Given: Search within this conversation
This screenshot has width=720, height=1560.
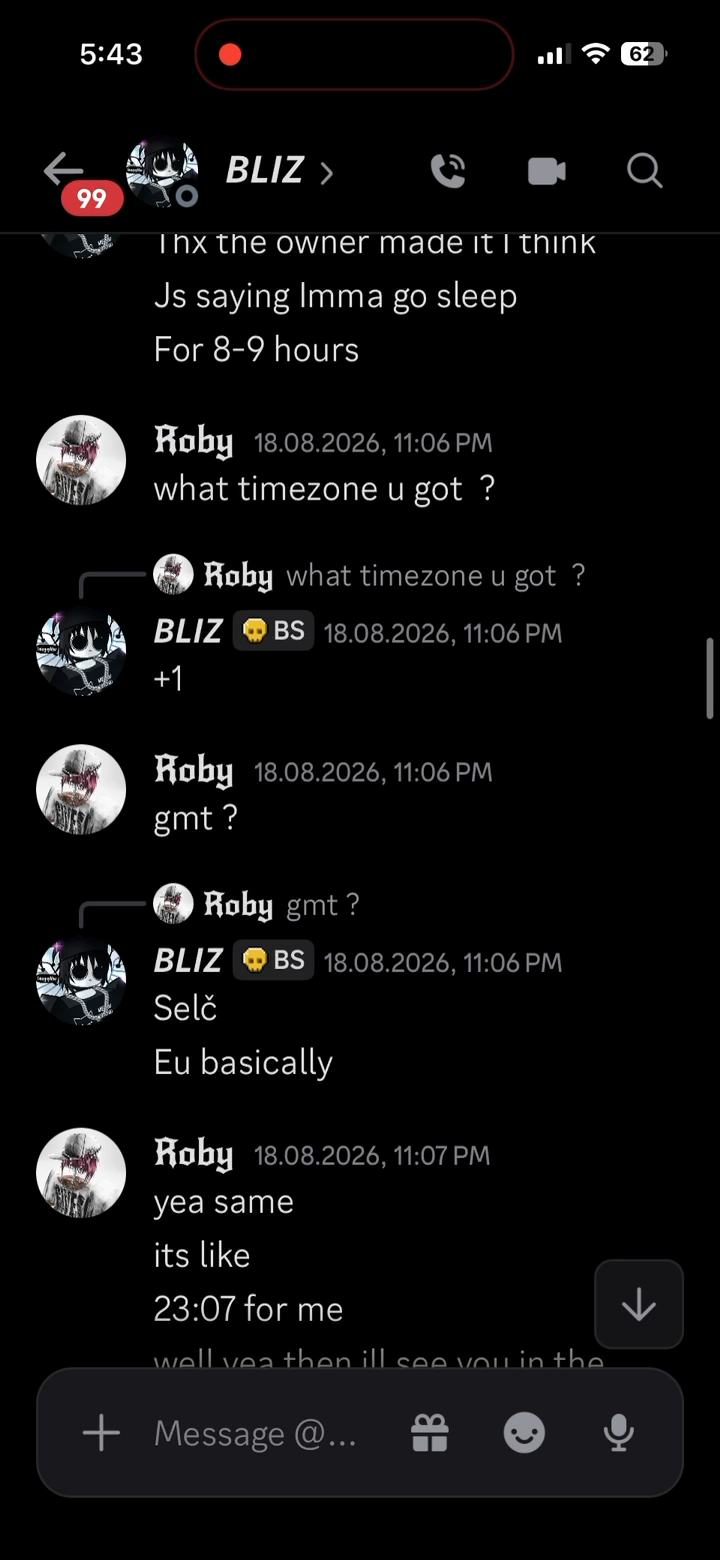Looking at the screenshot, I should tap(645, 171).
